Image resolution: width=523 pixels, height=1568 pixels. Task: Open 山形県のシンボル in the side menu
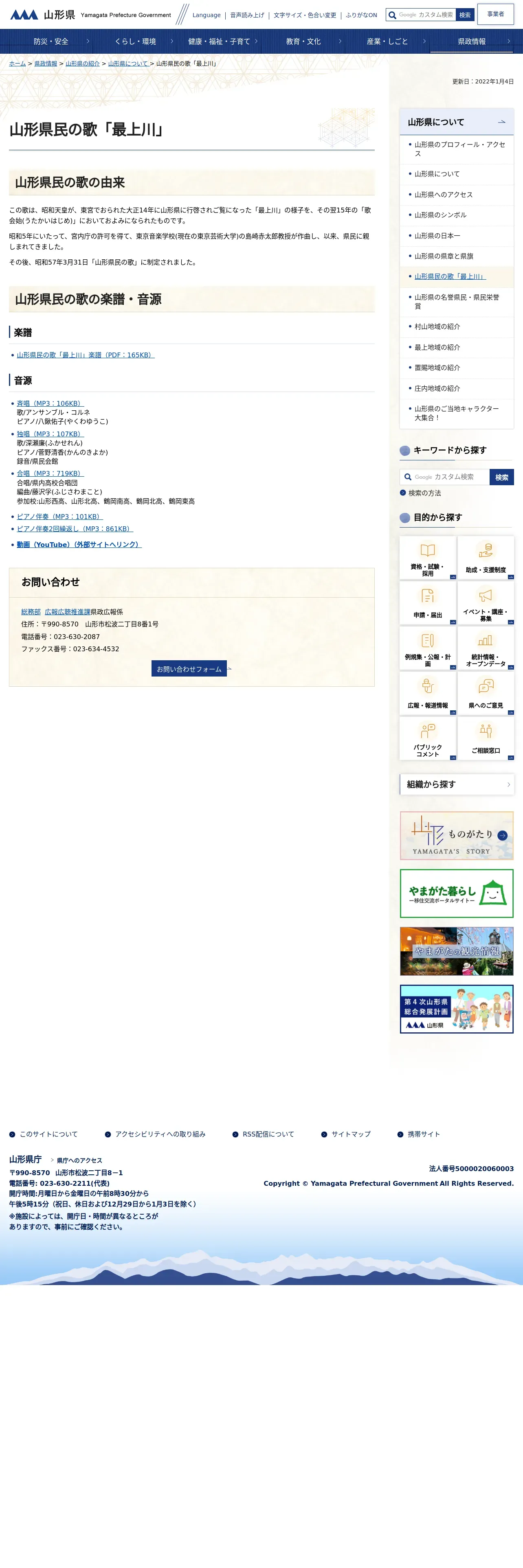[x=440, y=215]
